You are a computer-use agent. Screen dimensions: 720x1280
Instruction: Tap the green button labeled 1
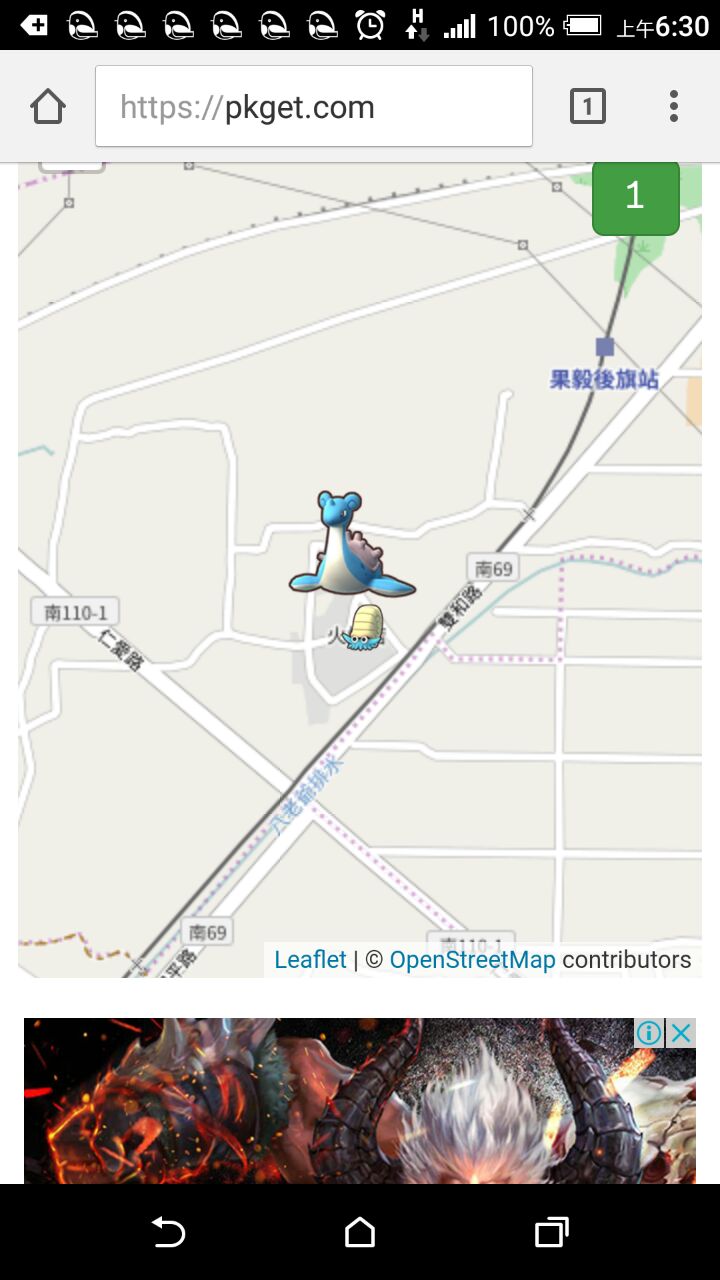(635, 197)
